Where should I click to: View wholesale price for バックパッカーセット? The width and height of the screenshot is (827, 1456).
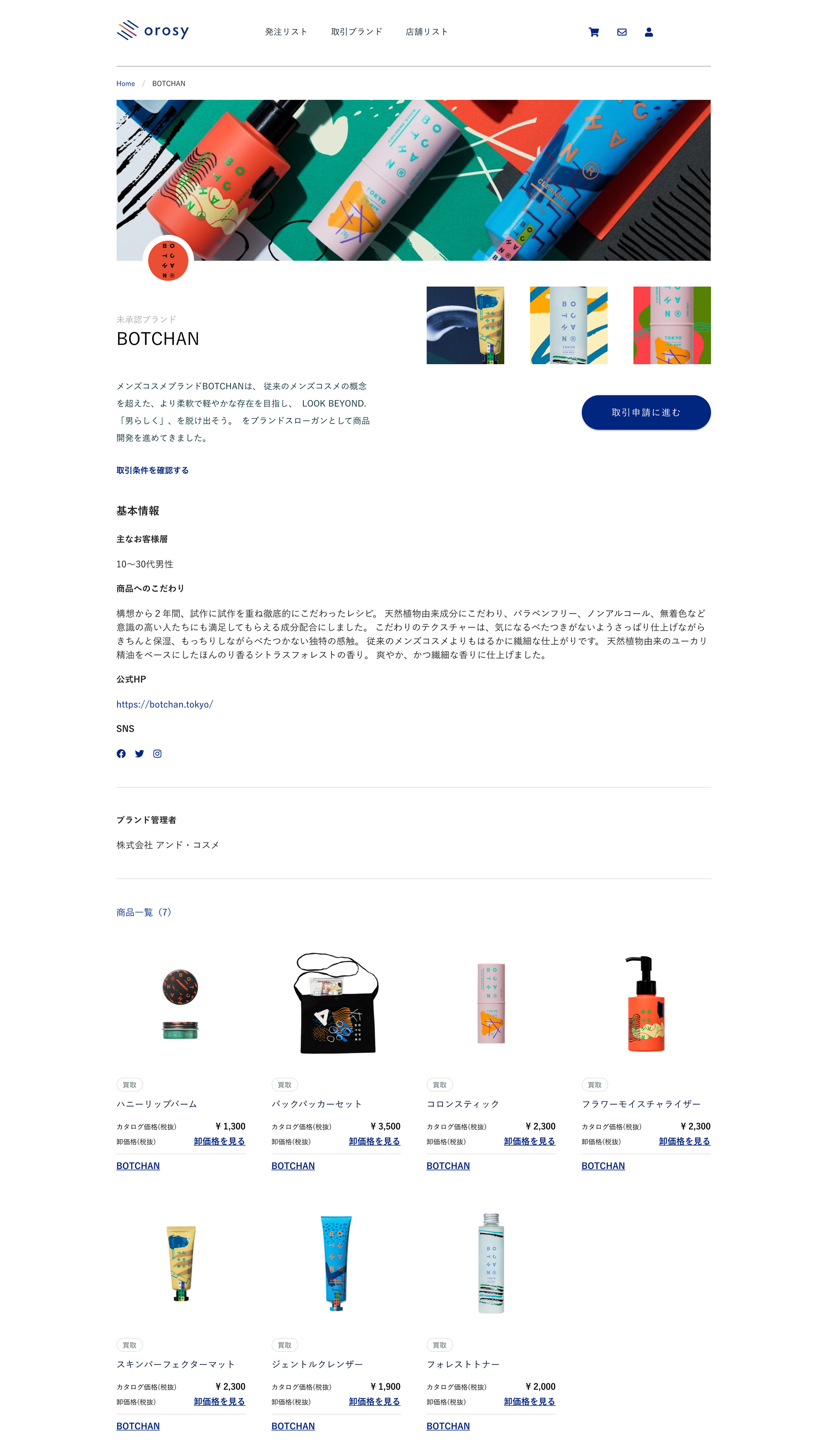click(374, 1141)
